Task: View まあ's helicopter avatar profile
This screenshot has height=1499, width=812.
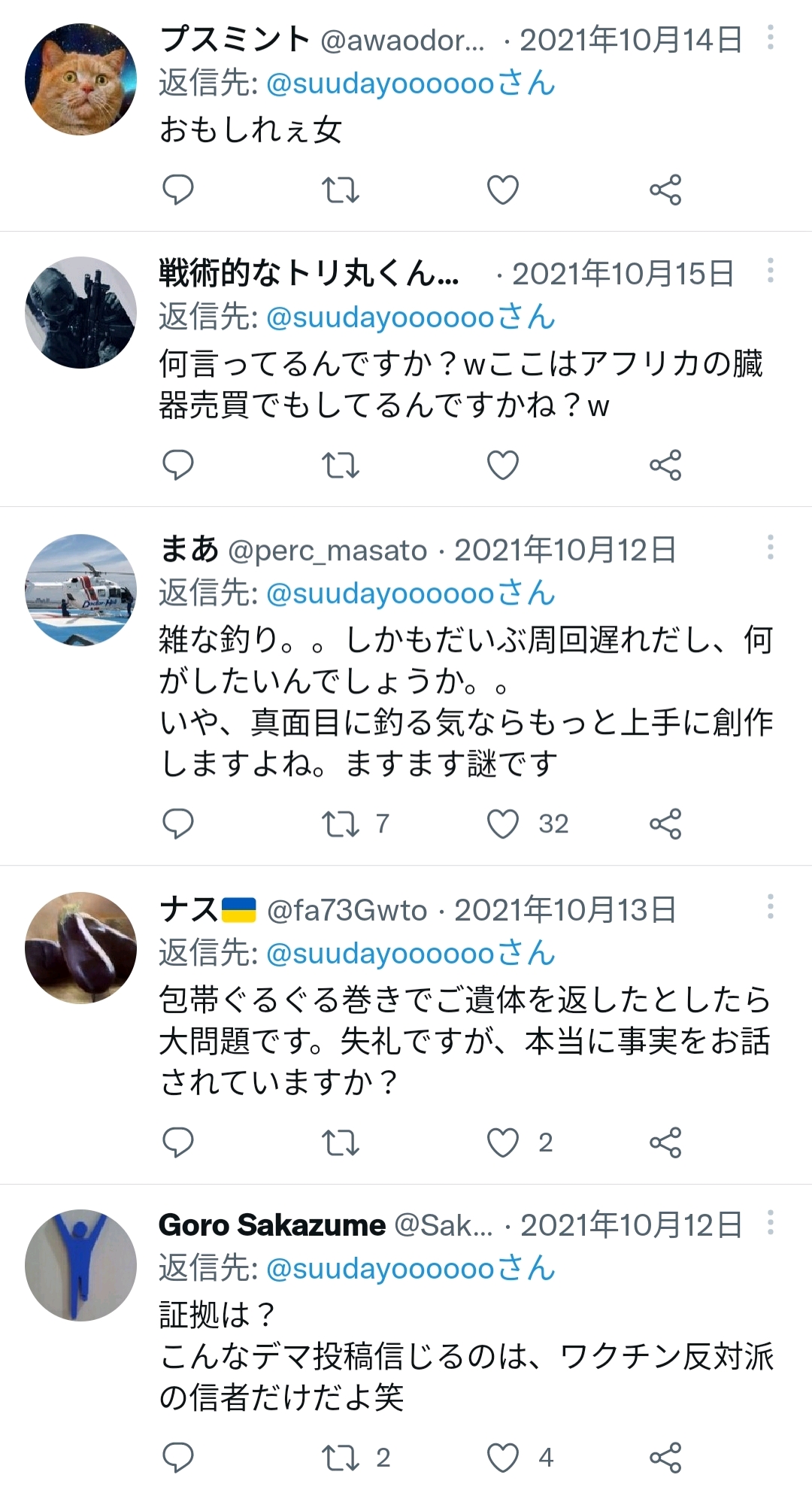Action: tap(81, 590)
